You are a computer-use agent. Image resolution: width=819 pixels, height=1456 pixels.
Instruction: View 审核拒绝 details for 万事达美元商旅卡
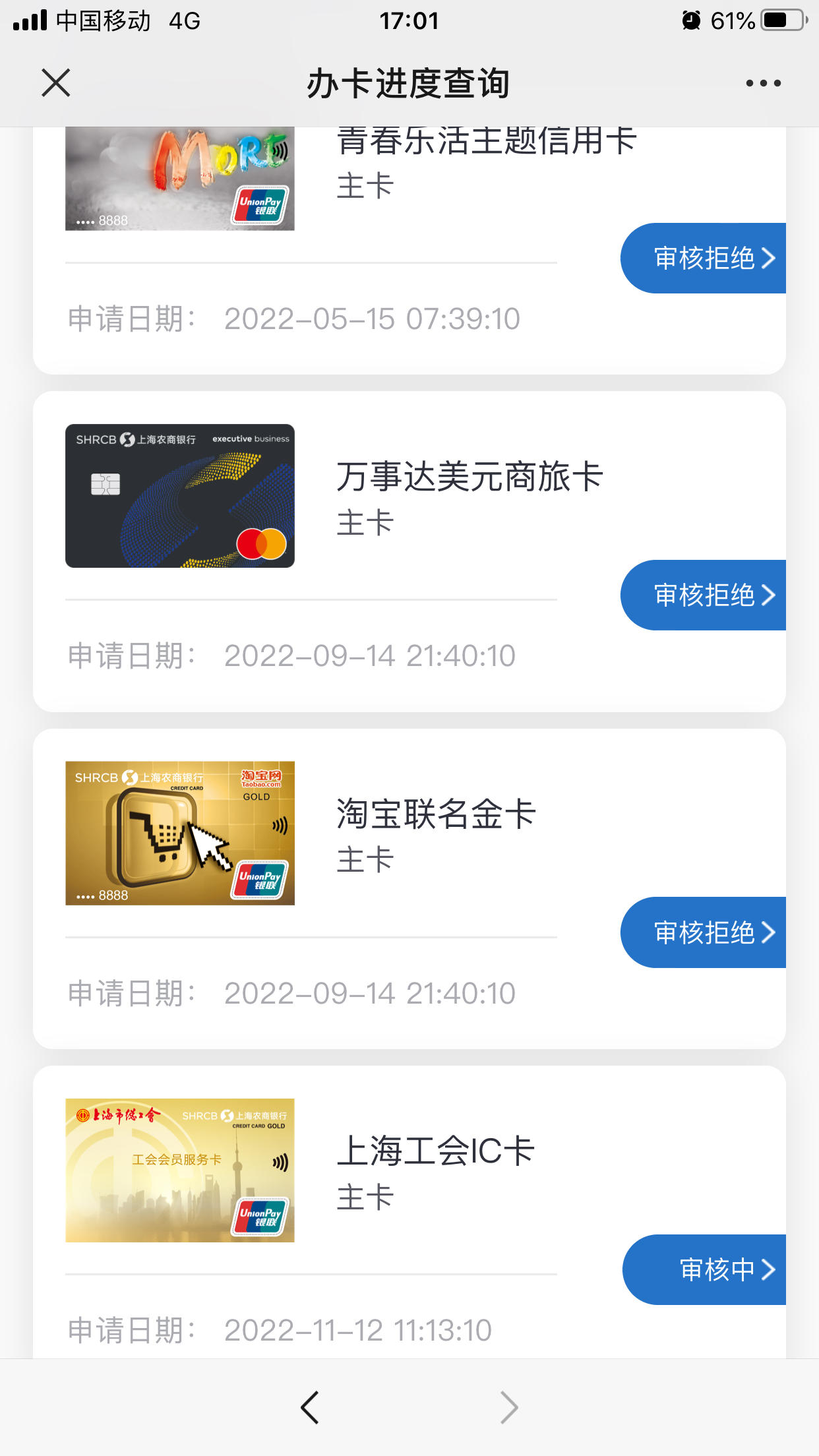pos(704,595)
